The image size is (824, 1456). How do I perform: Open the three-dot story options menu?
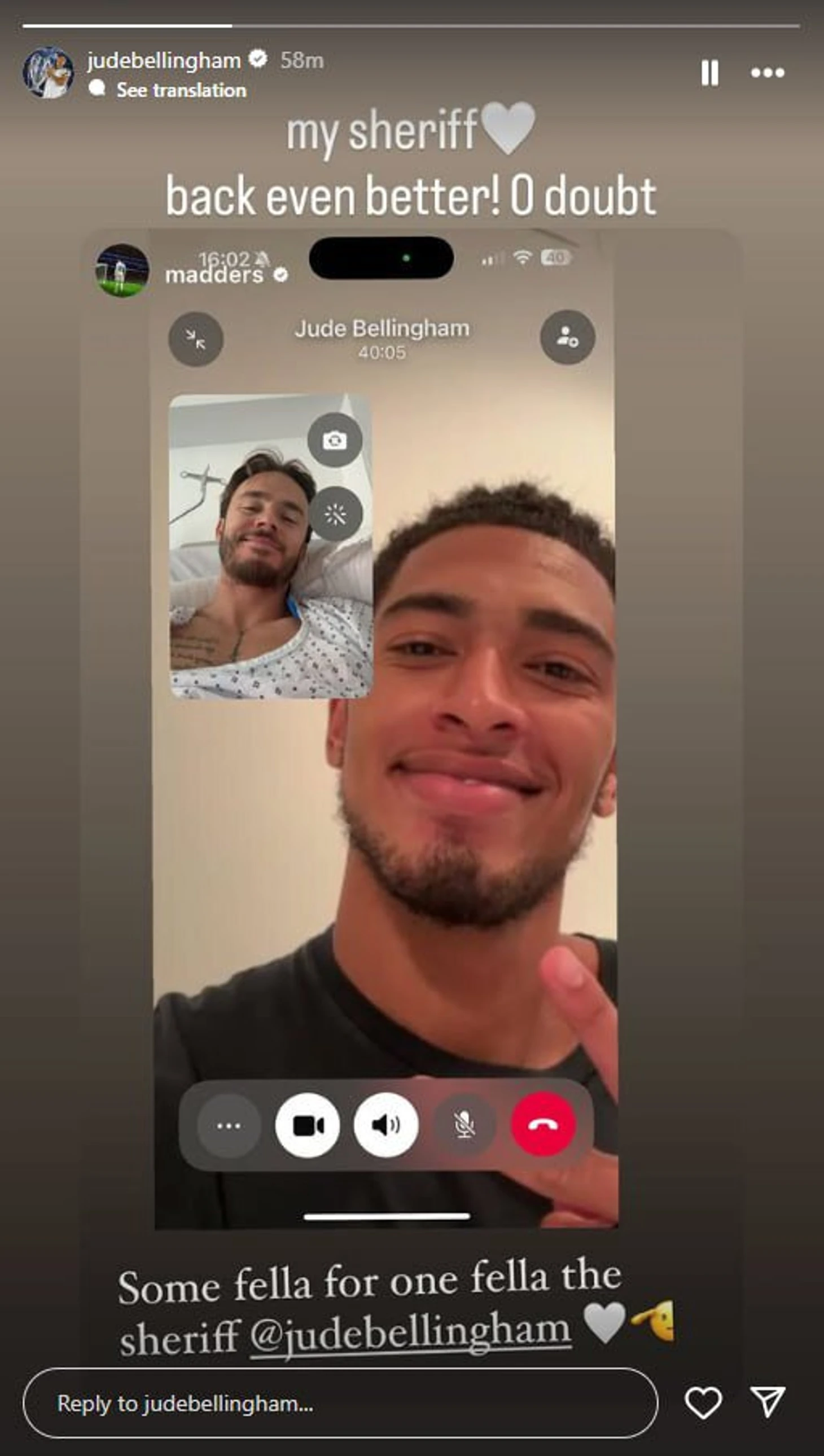(768, 73)
